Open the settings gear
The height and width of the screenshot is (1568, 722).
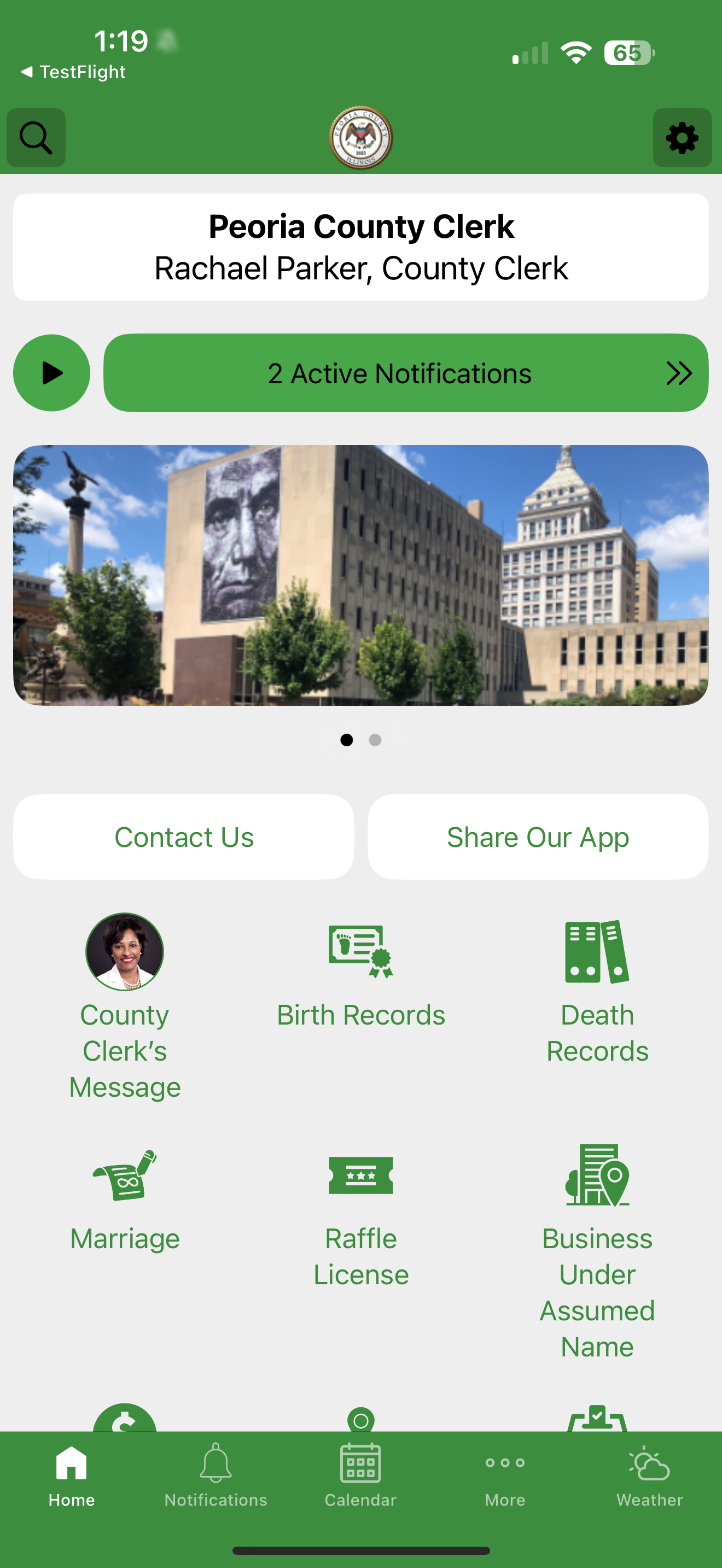(682, 138)
